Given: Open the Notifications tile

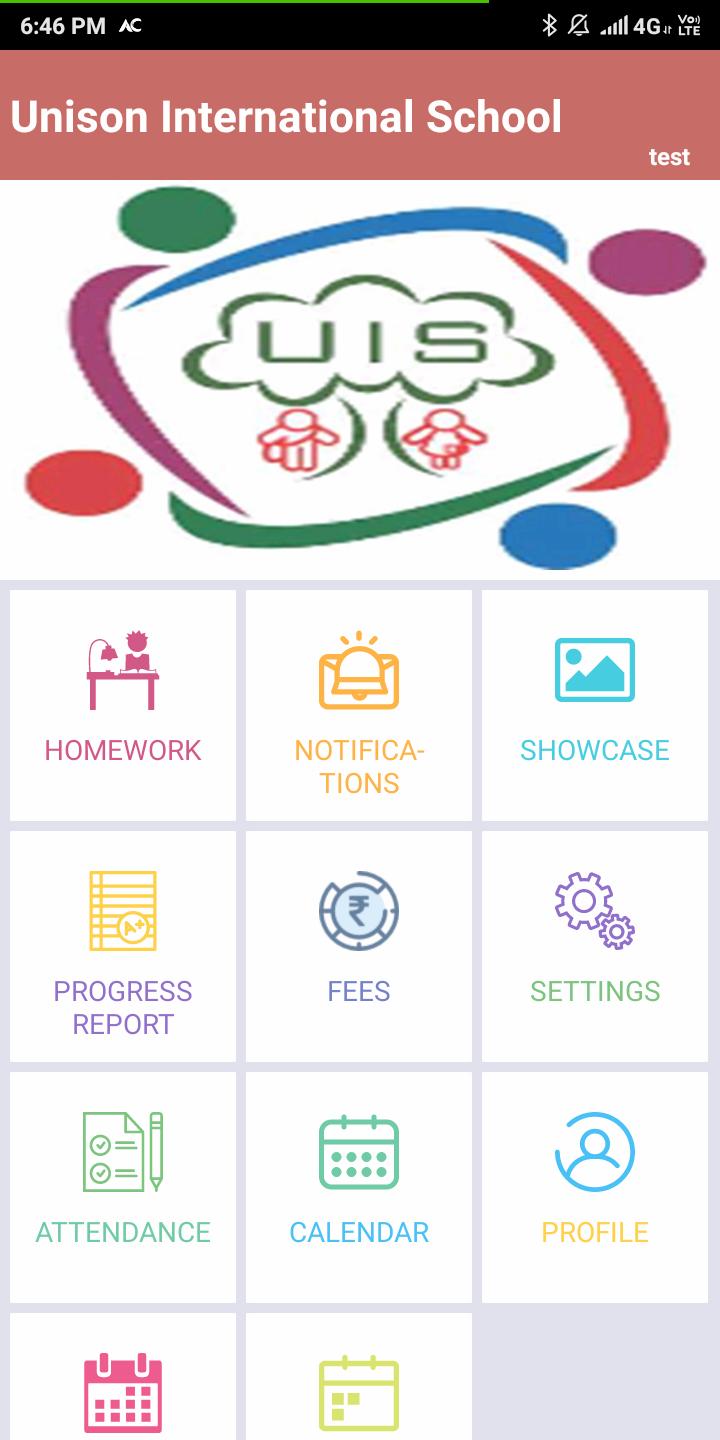Looking at the screenshot, I should [359, 705].
